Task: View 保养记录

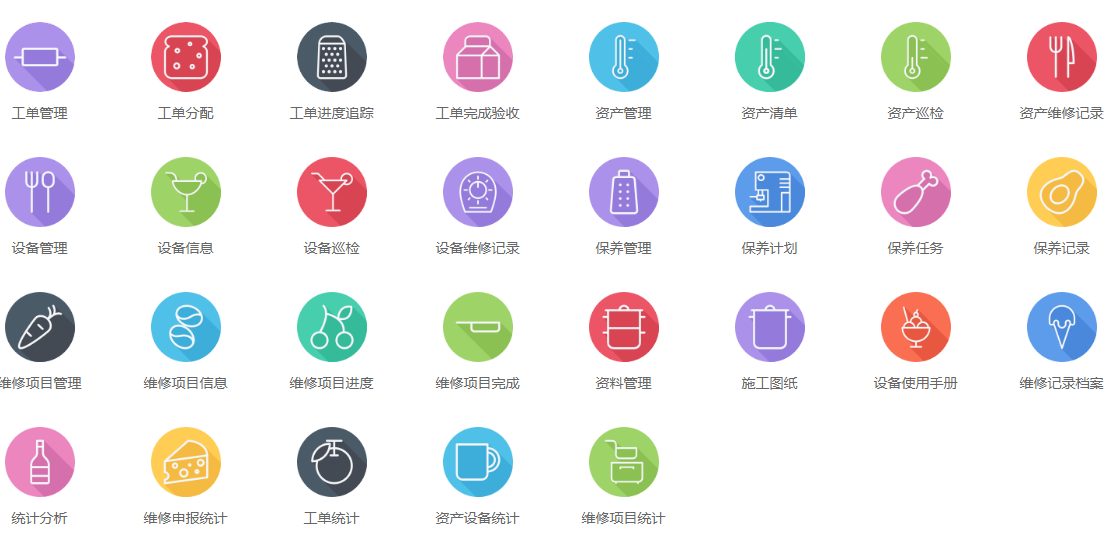Action: (x=1062, y=192)
